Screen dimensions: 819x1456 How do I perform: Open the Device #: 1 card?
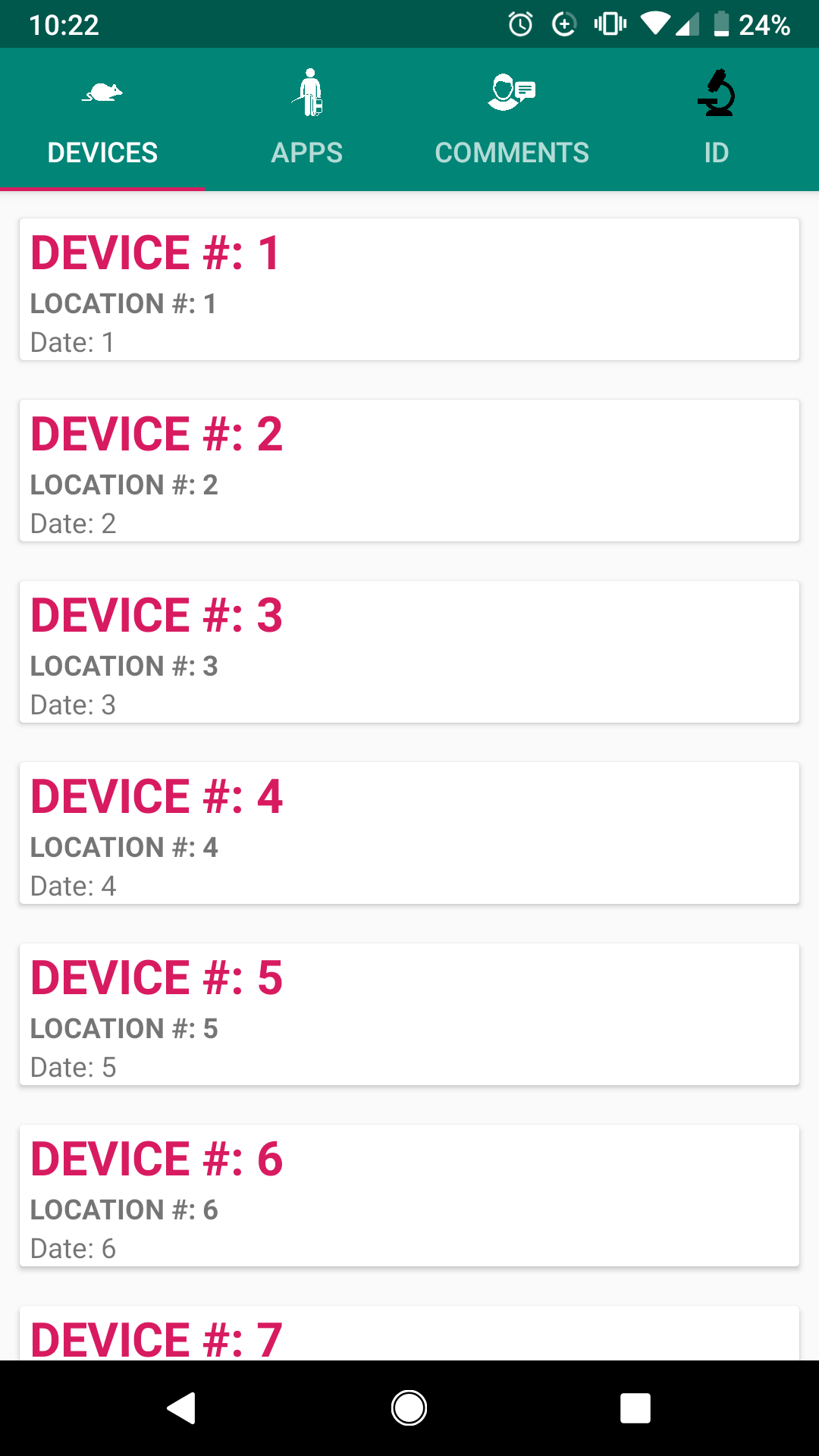409,289
